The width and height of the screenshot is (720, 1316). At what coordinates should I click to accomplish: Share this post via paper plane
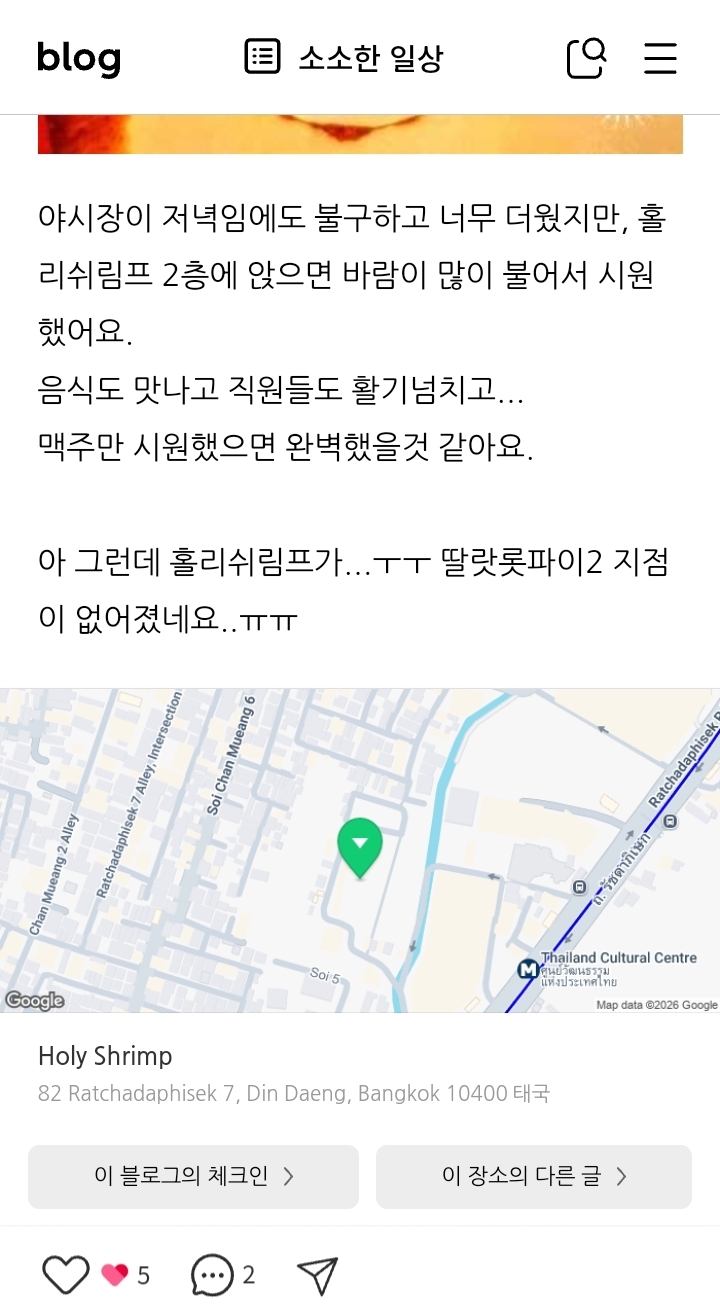317,1274
